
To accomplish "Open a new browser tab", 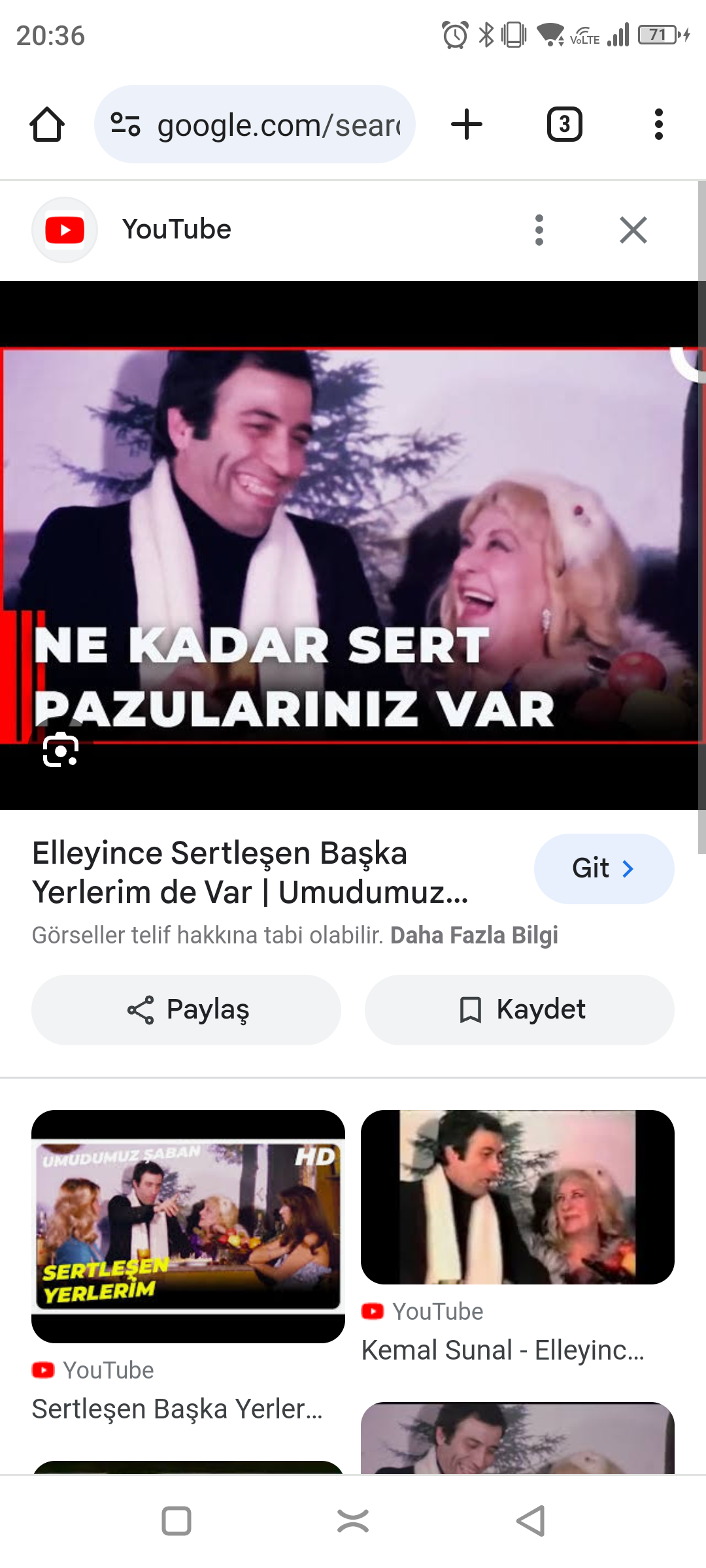I will [467, 124].
